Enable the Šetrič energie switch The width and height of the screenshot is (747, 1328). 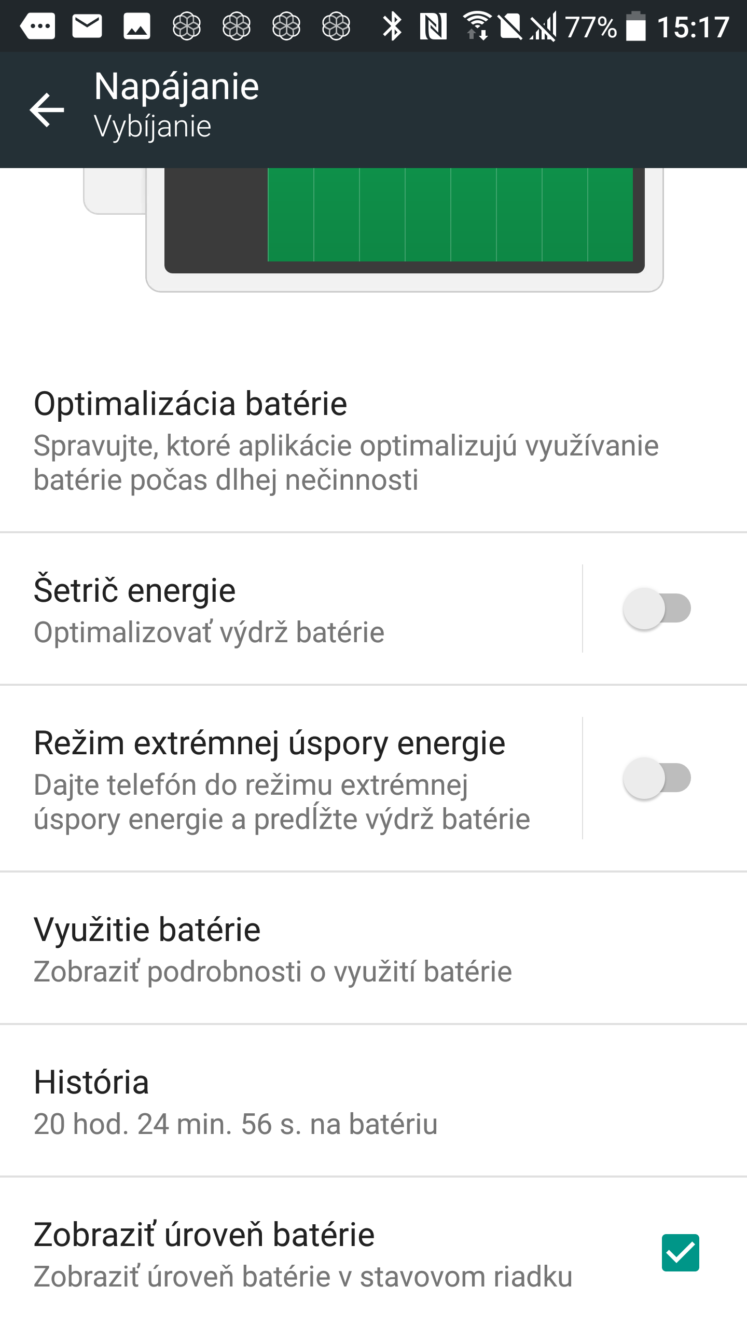(x=657, y=608)
